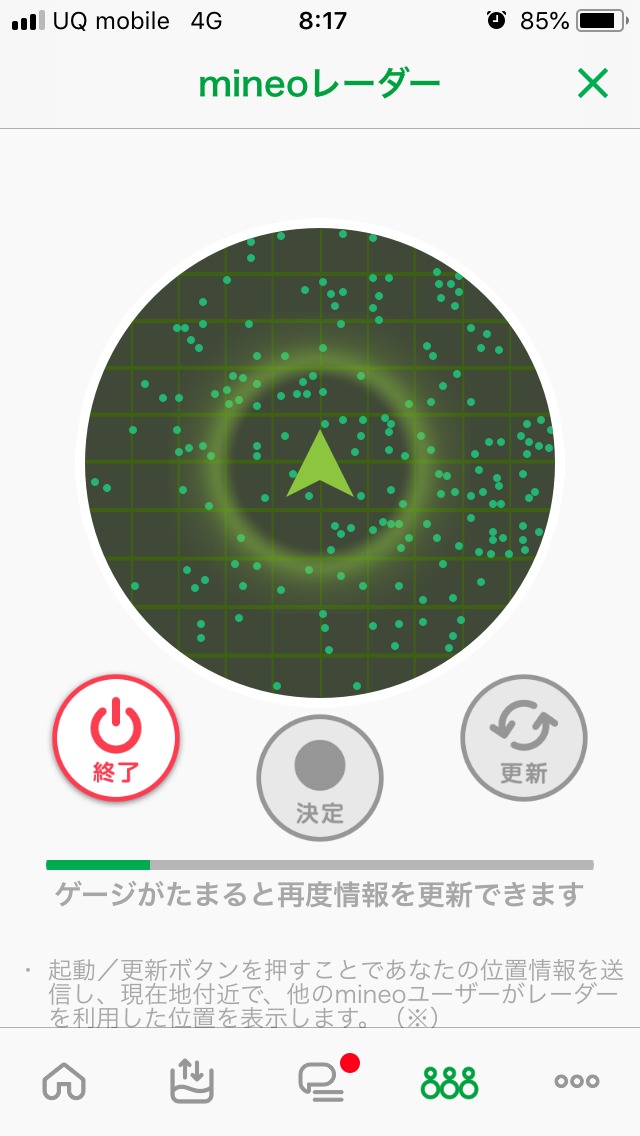Open the more options tab
This screenshot has height=1136, width=640.
pyautogui.click(x=577, y=1081)
